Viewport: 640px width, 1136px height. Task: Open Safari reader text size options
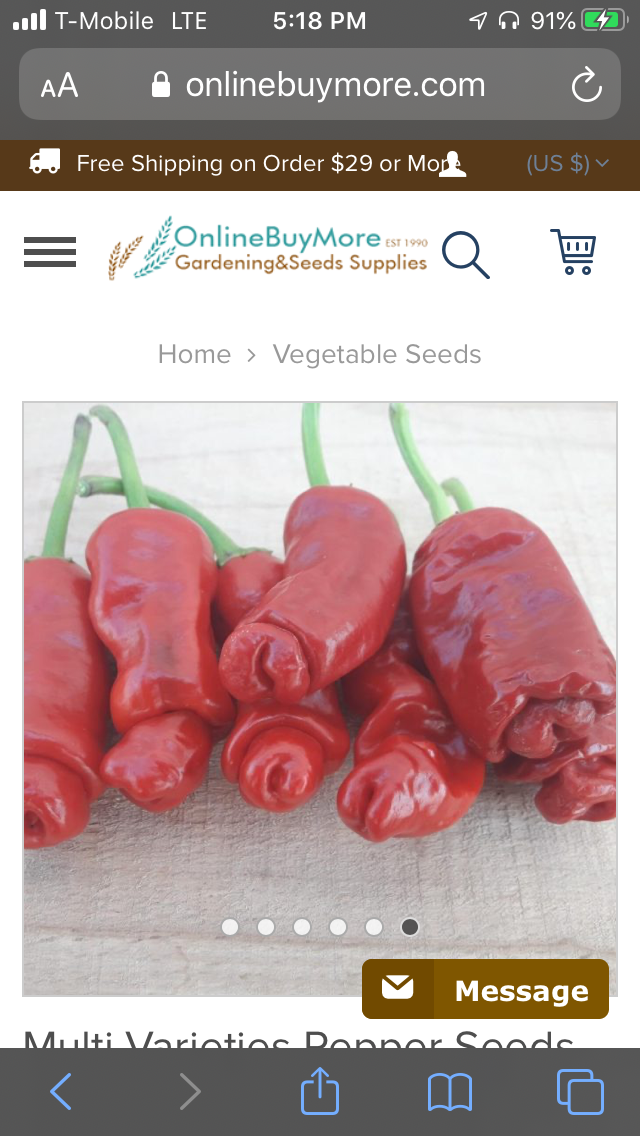pos(59,86)
